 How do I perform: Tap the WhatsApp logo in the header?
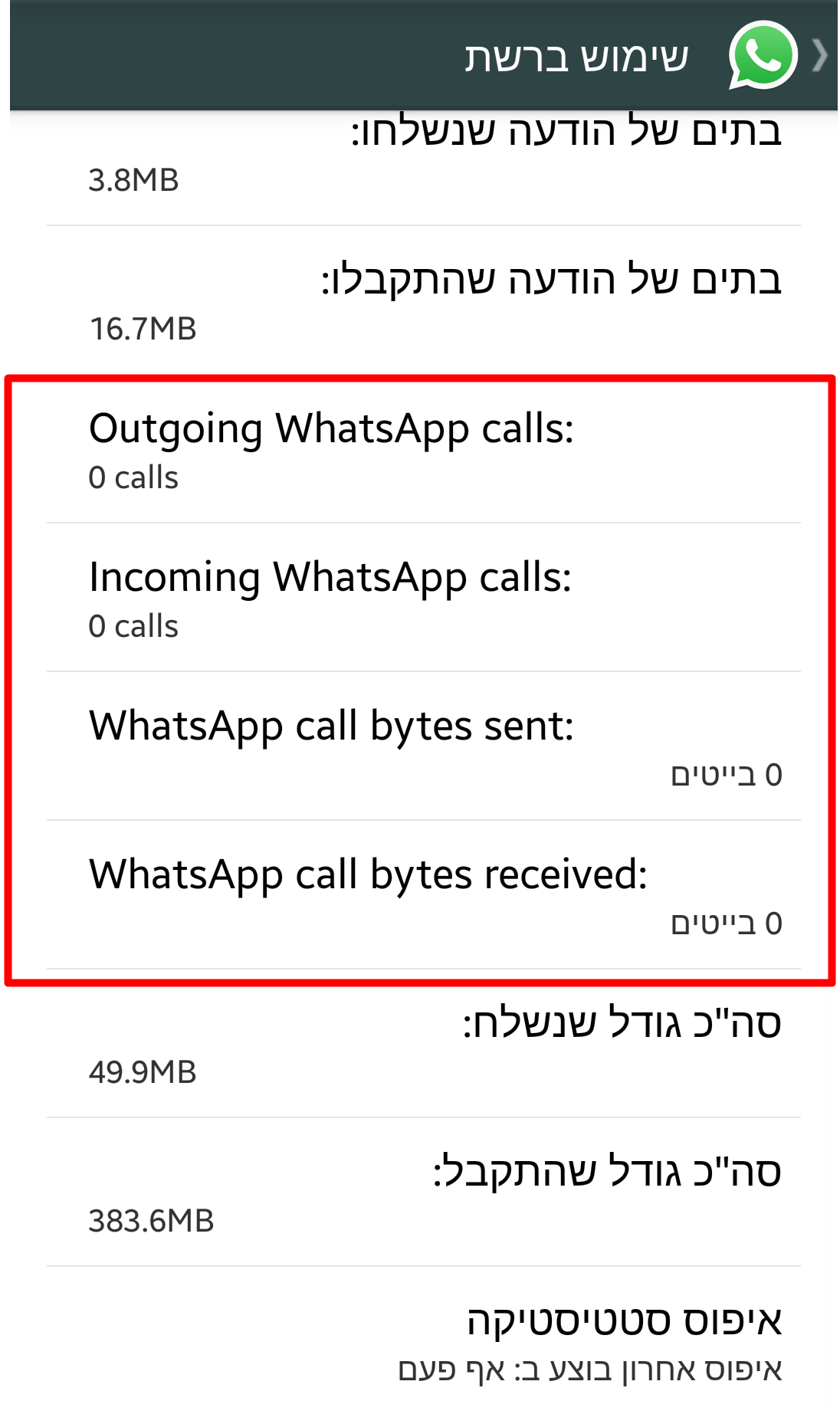tap(761, 56)
